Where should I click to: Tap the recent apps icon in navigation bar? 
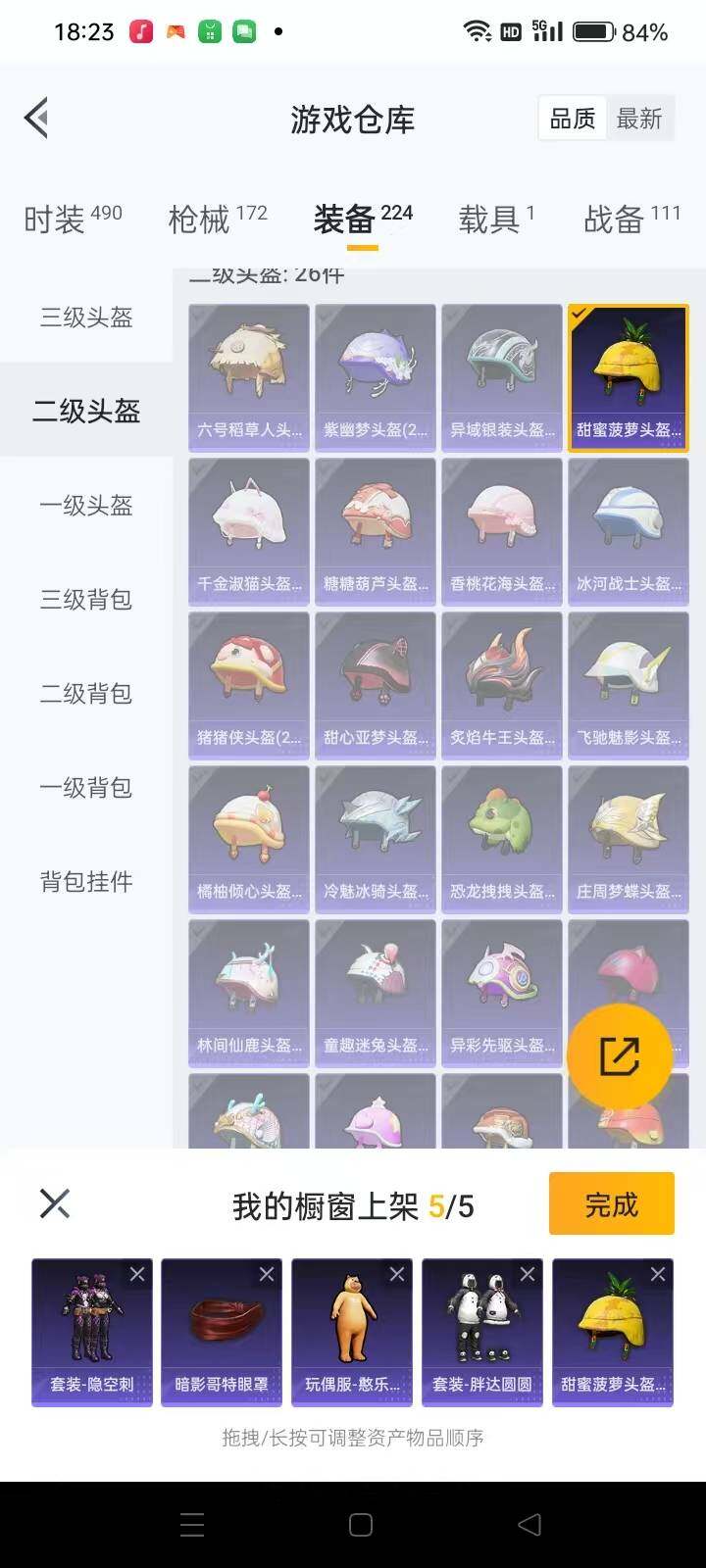click(192, 1524)
